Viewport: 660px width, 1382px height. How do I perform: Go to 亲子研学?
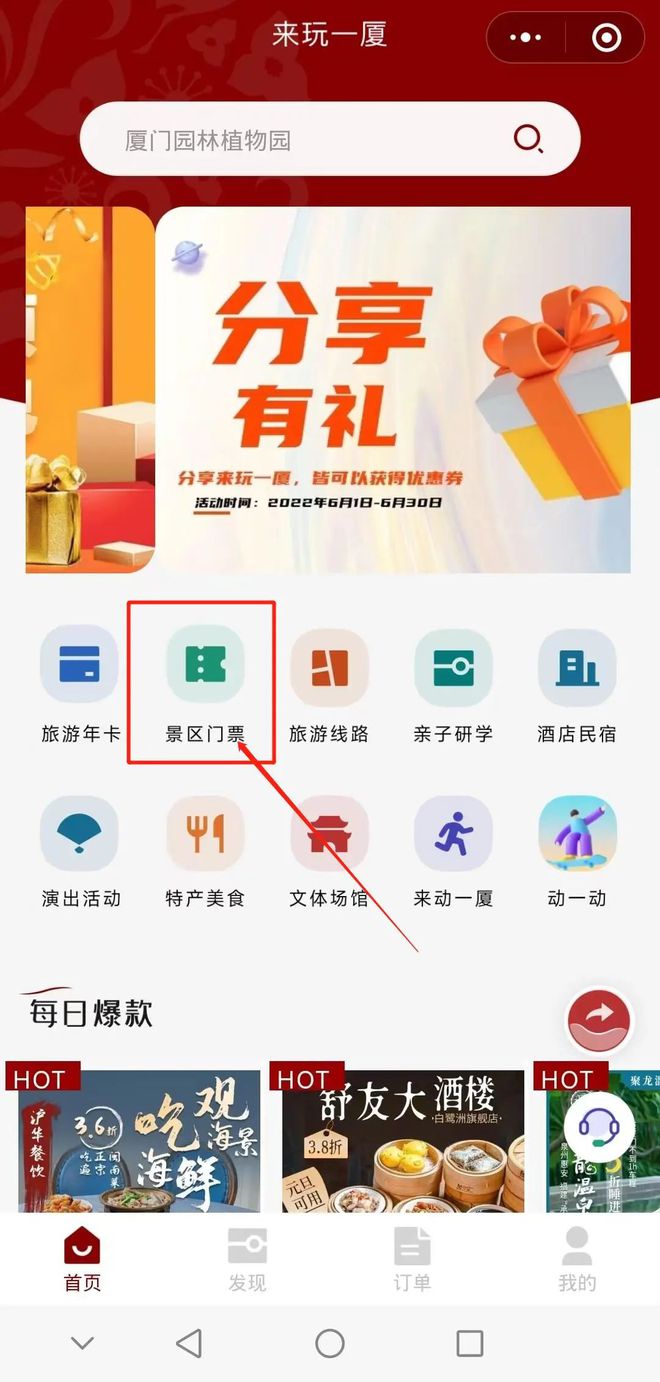[x=453, y=686]
